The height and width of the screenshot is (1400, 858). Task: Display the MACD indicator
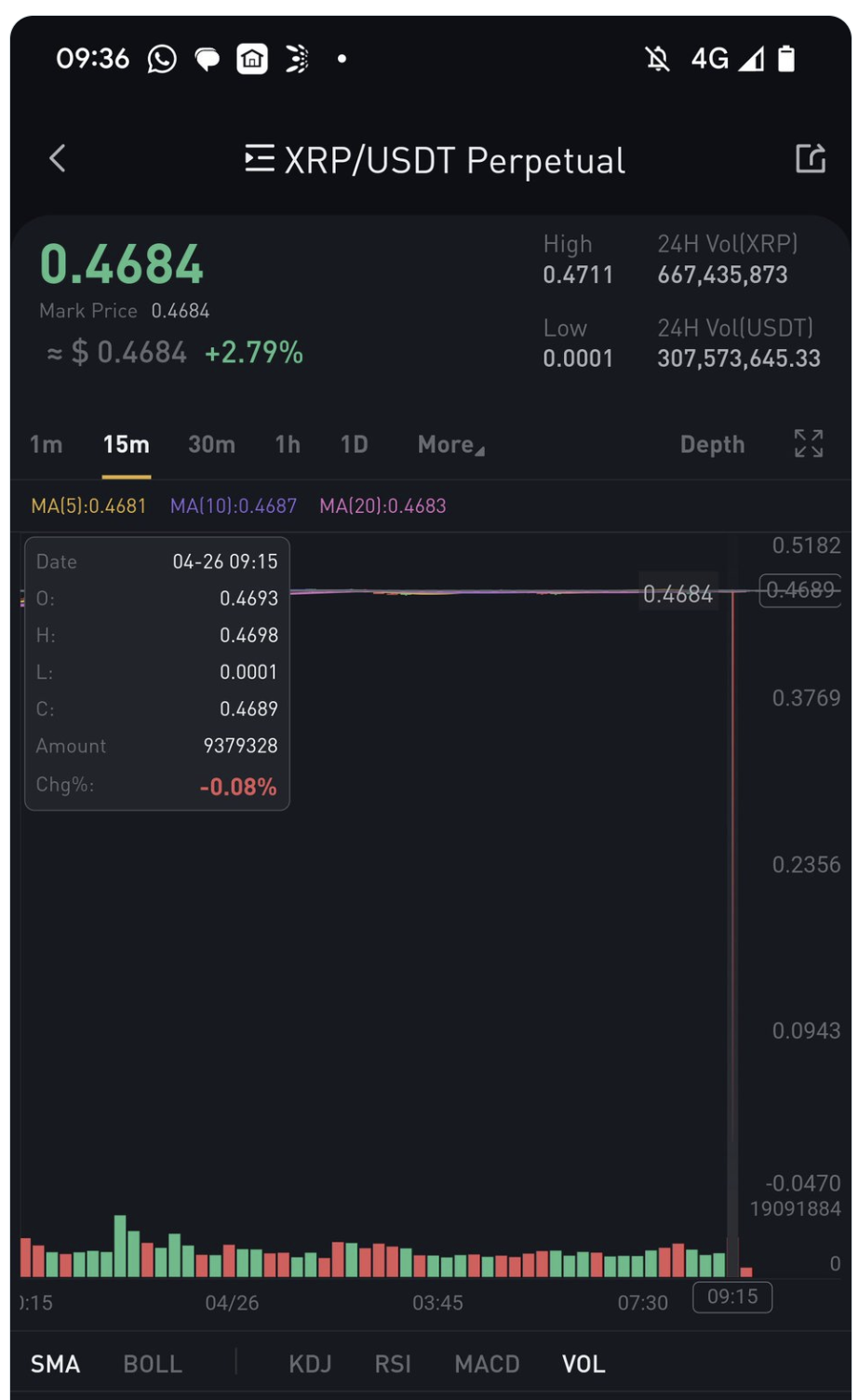[487, 1364]
